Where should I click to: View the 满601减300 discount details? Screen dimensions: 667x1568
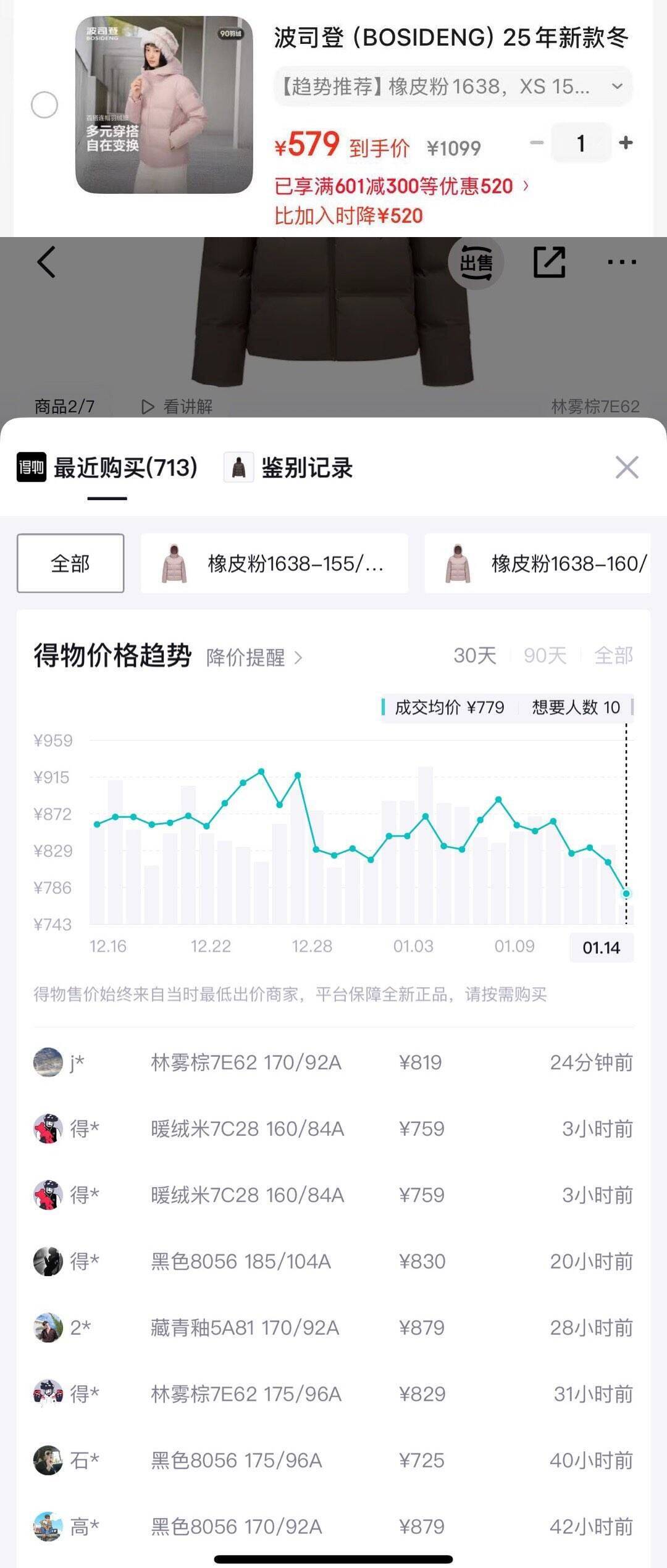pyautogui.click(x=401, y=186)
